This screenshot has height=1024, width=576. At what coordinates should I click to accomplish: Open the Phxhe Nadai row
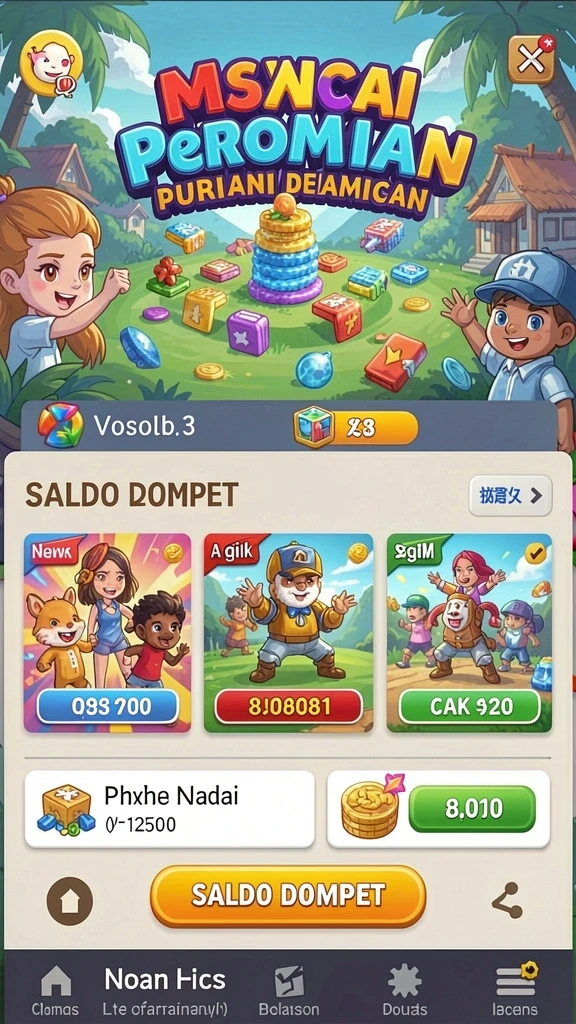pyautogui.click(x=170, y=809)
